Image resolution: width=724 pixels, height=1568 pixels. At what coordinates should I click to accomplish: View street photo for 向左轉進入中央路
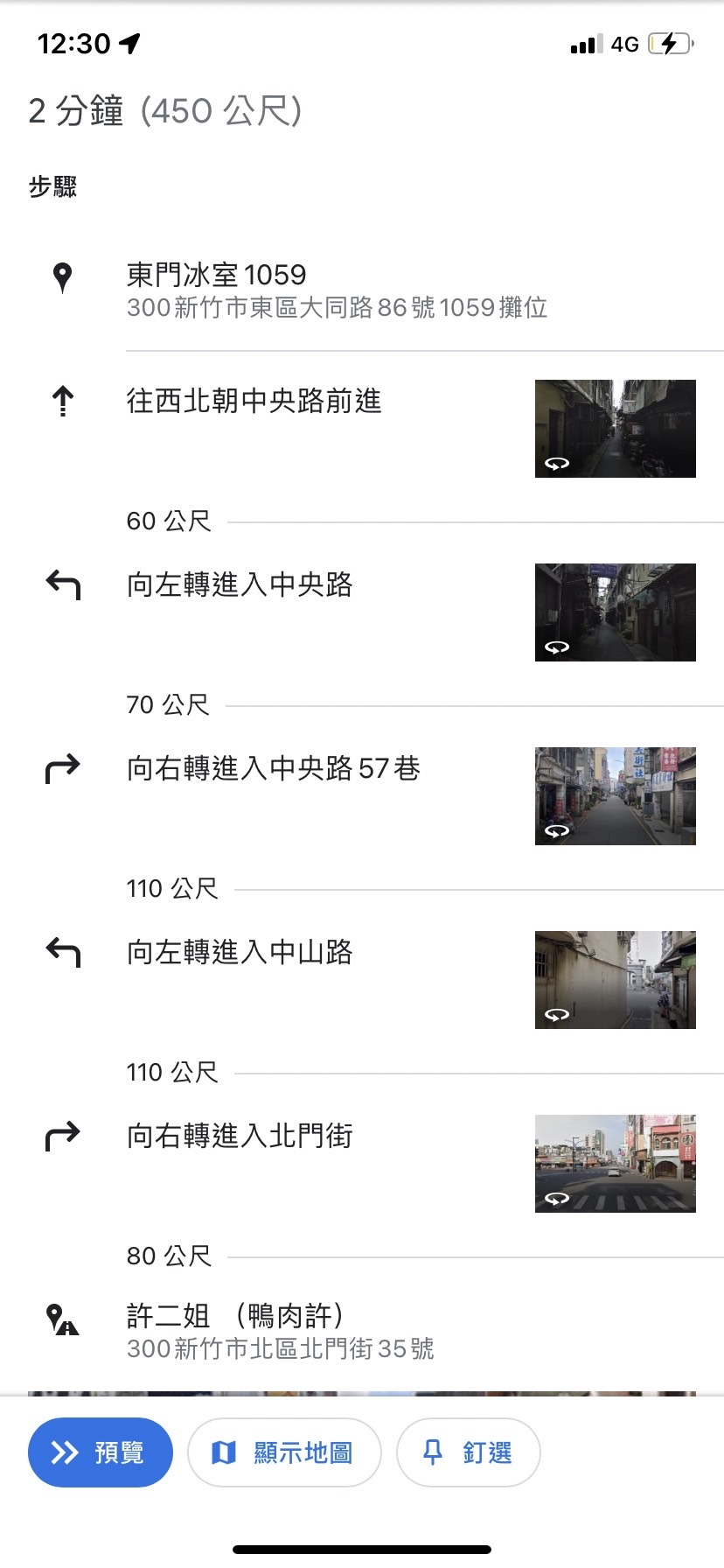click(x=615, y=612)
